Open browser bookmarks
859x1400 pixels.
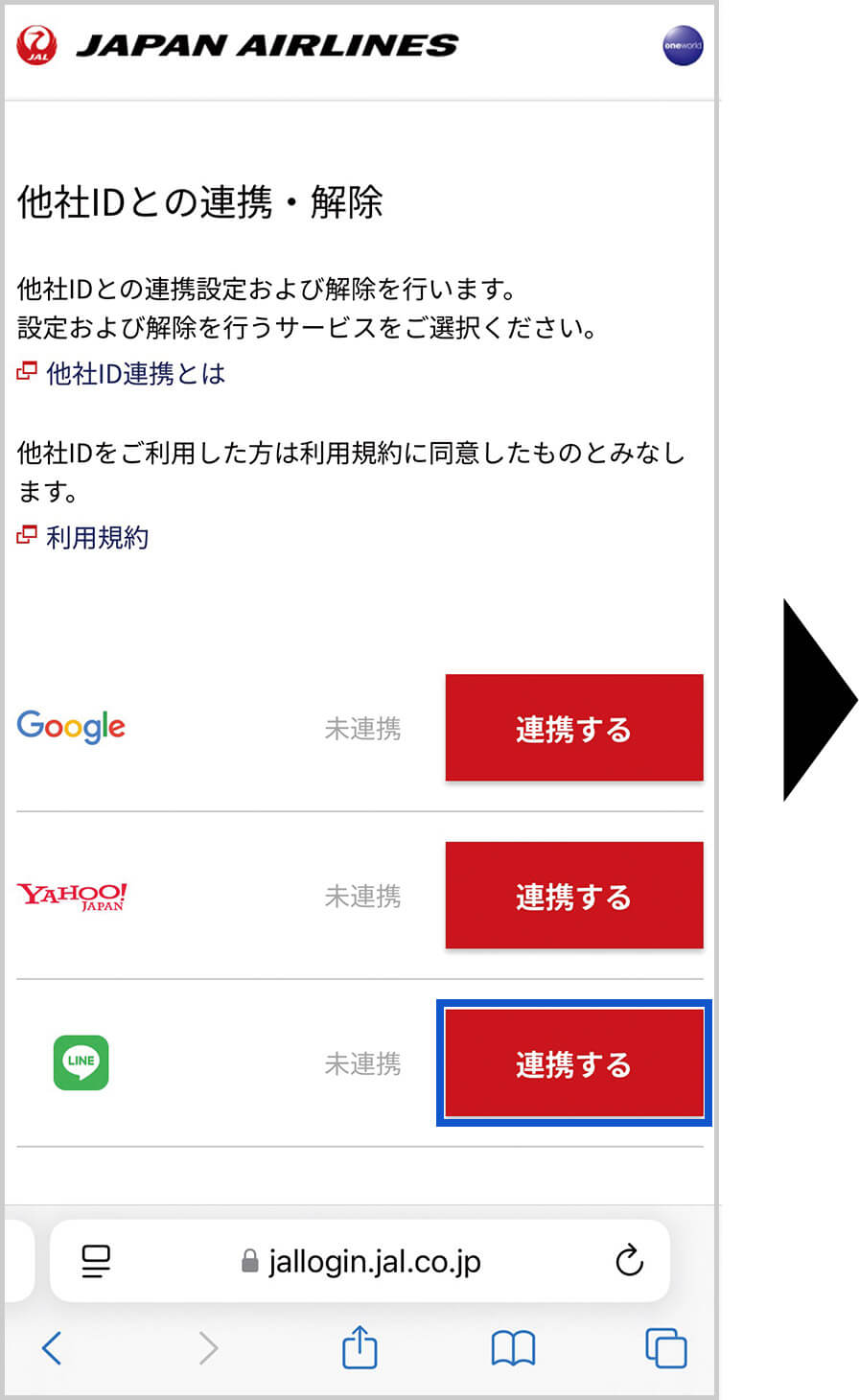pyautogui.click(x=513, y=1348)
